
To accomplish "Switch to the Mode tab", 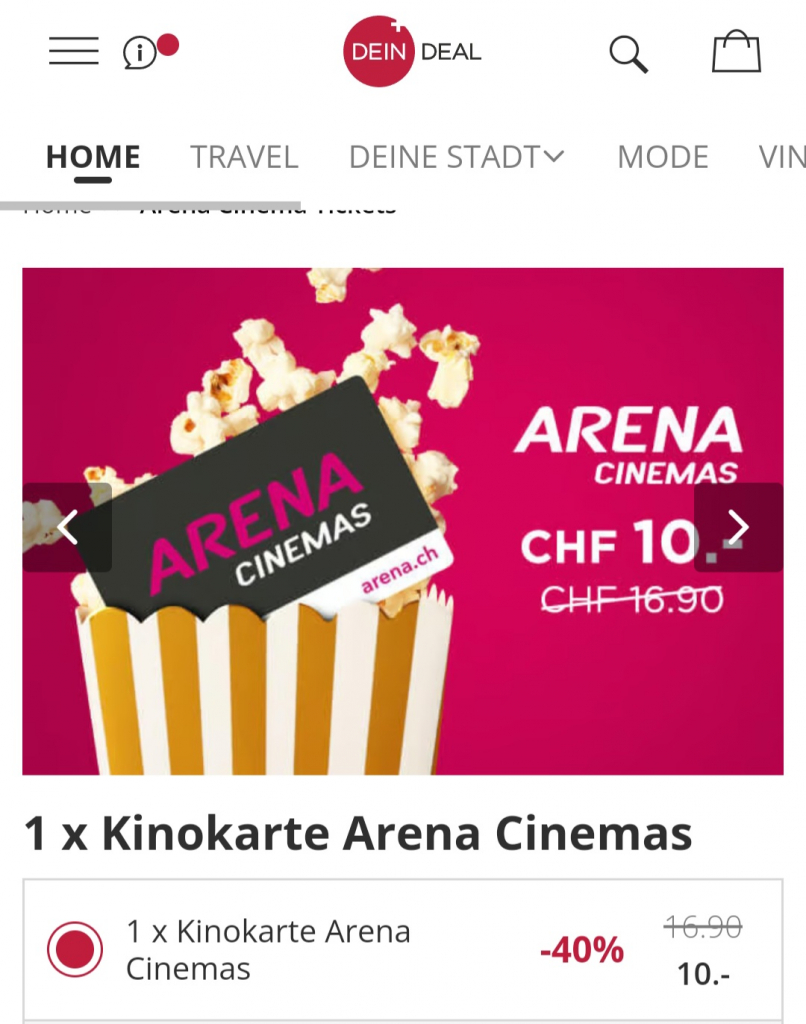I will (662, 157).
